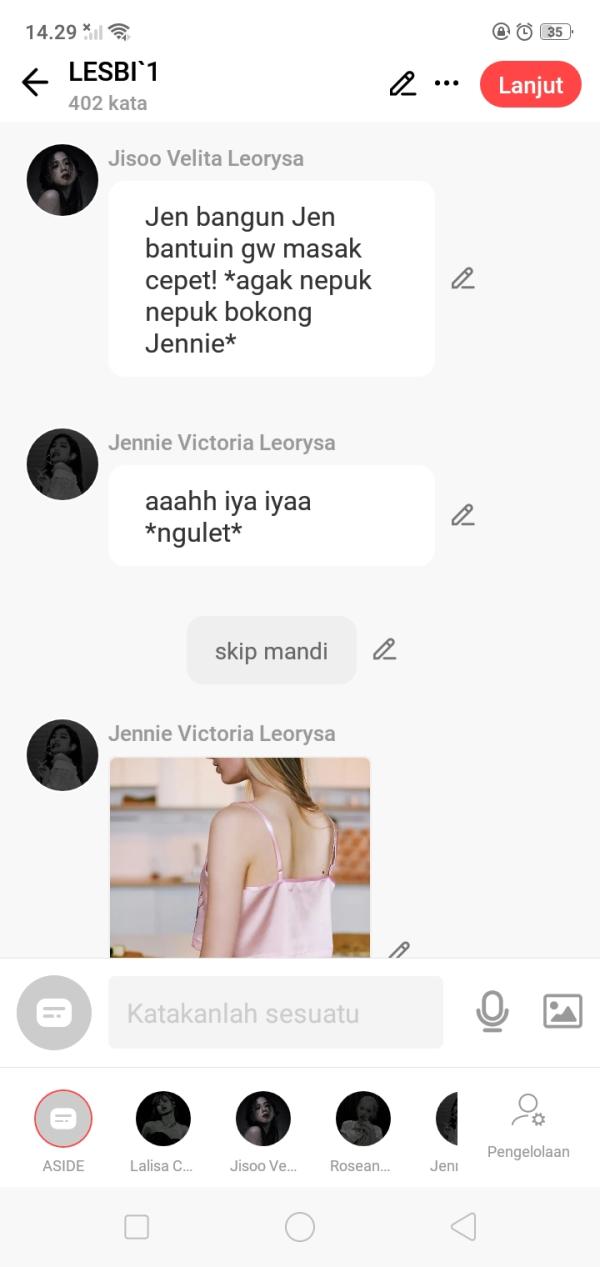
Task: Focus the "Katakanlah sesuatu" text field
Action: 275,1013
